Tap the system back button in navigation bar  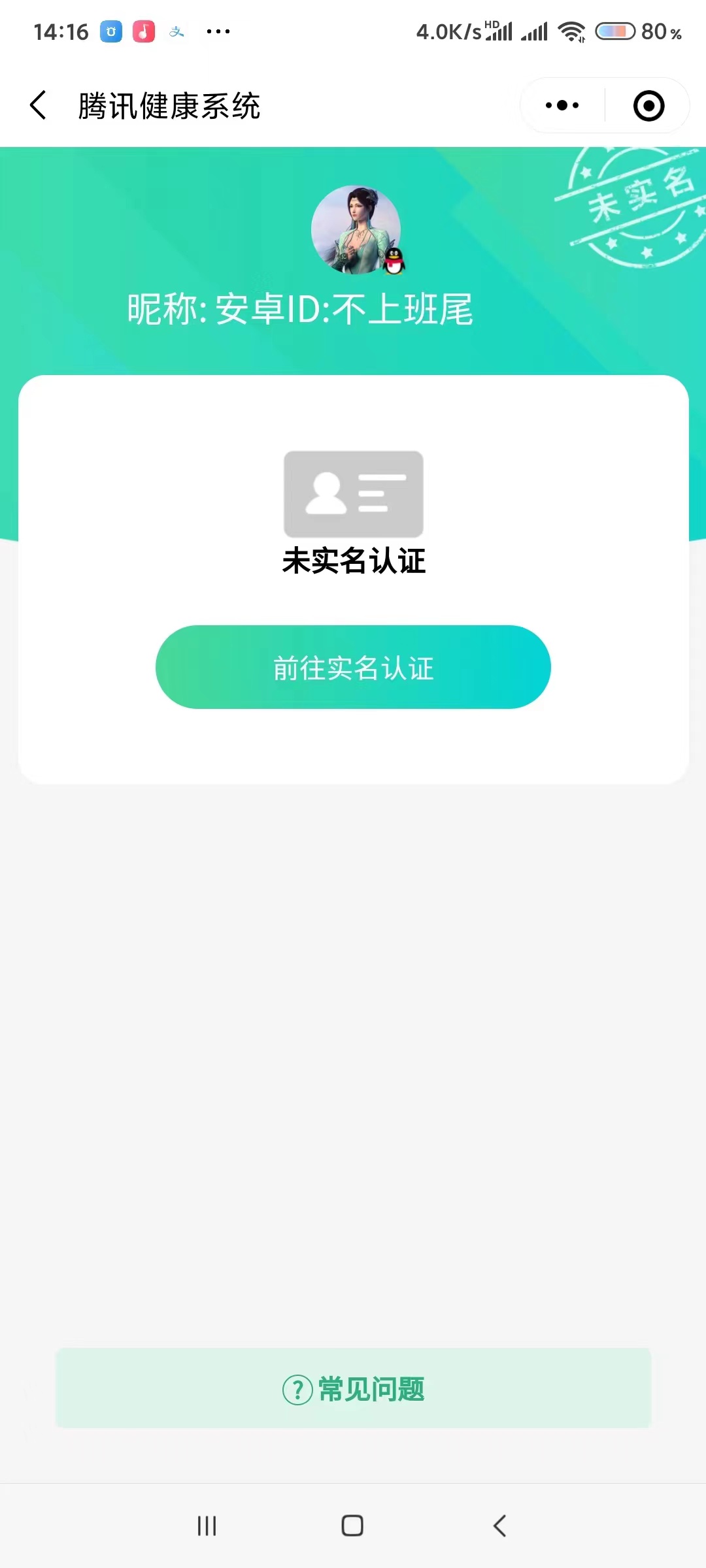tap(499, 1527)
